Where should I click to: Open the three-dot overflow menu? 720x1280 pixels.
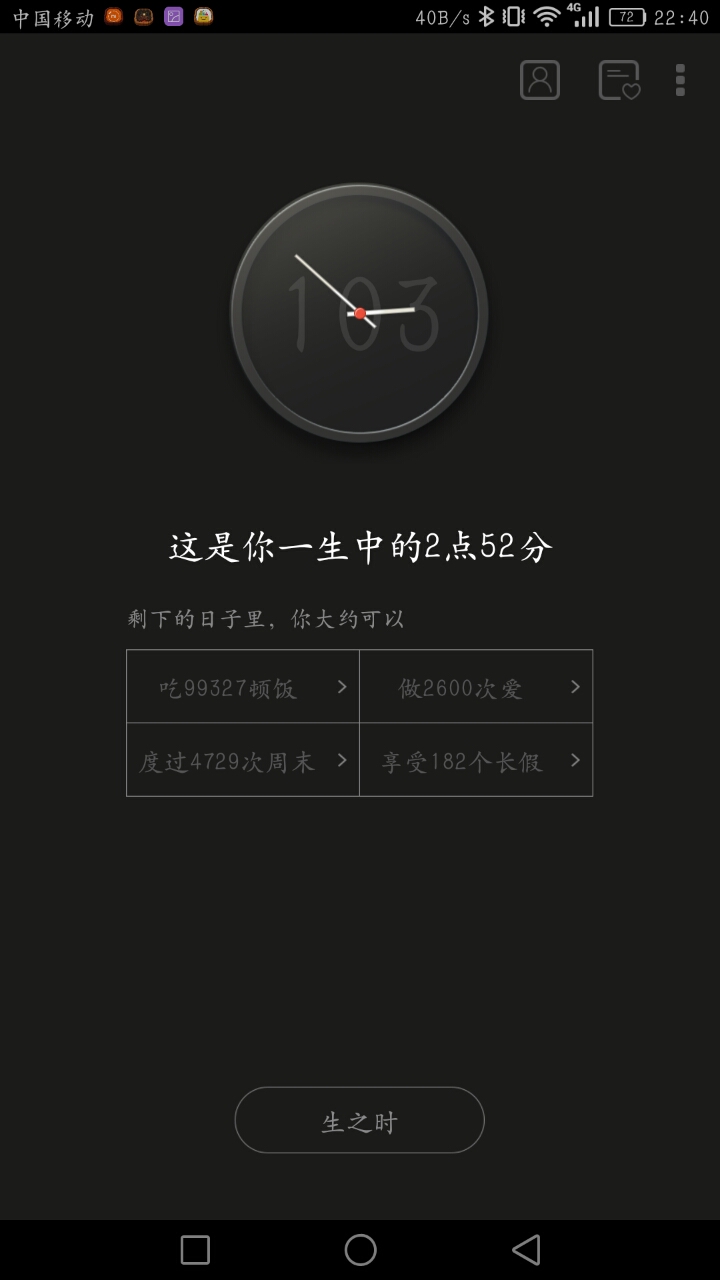pos(680,80)
